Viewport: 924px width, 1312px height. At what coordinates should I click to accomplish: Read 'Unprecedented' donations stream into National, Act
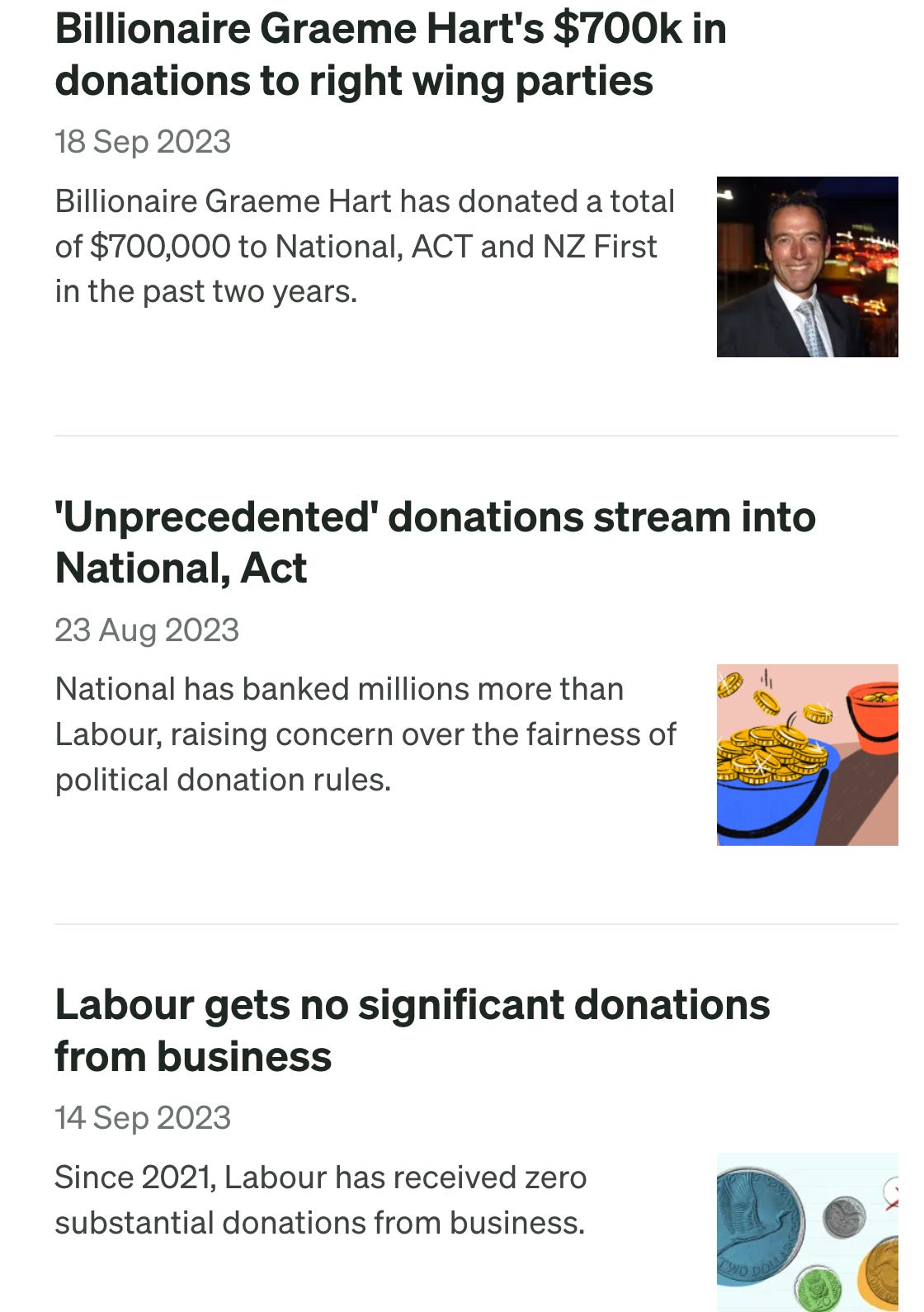click(x=435, y=542)
